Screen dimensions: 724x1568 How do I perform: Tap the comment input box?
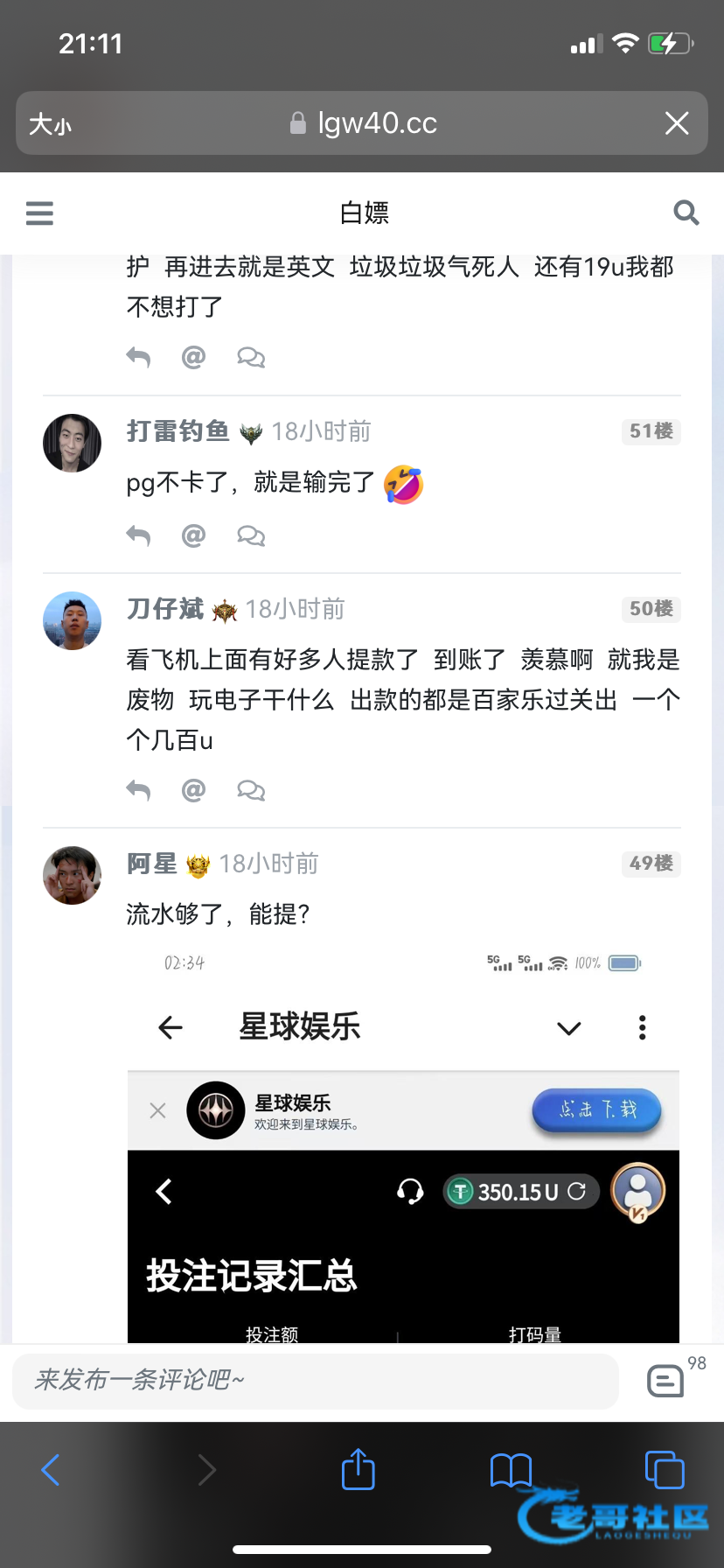coord(316,1381)
